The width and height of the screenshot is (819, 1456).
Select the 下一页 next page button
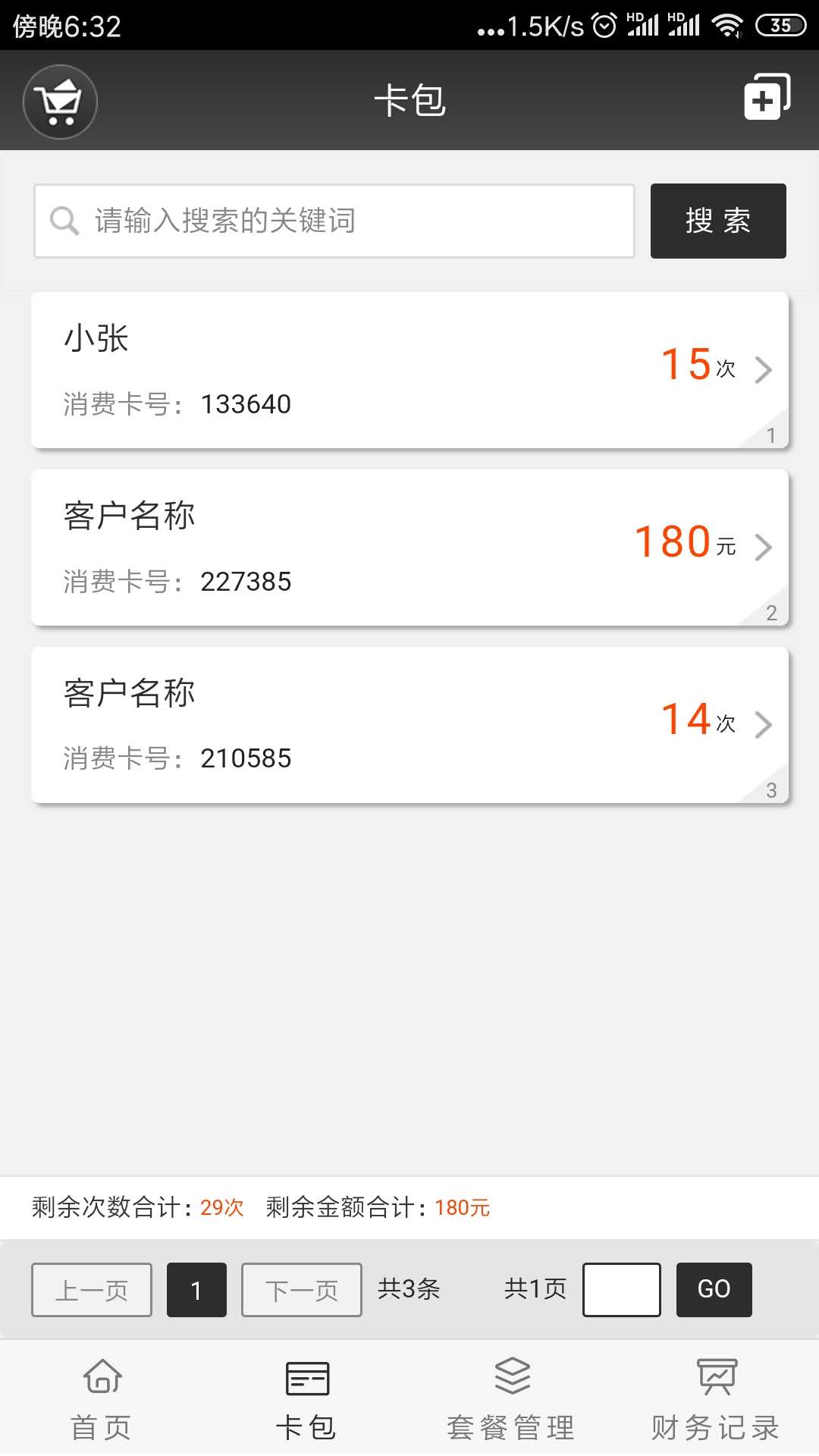tap(300, 1289)
